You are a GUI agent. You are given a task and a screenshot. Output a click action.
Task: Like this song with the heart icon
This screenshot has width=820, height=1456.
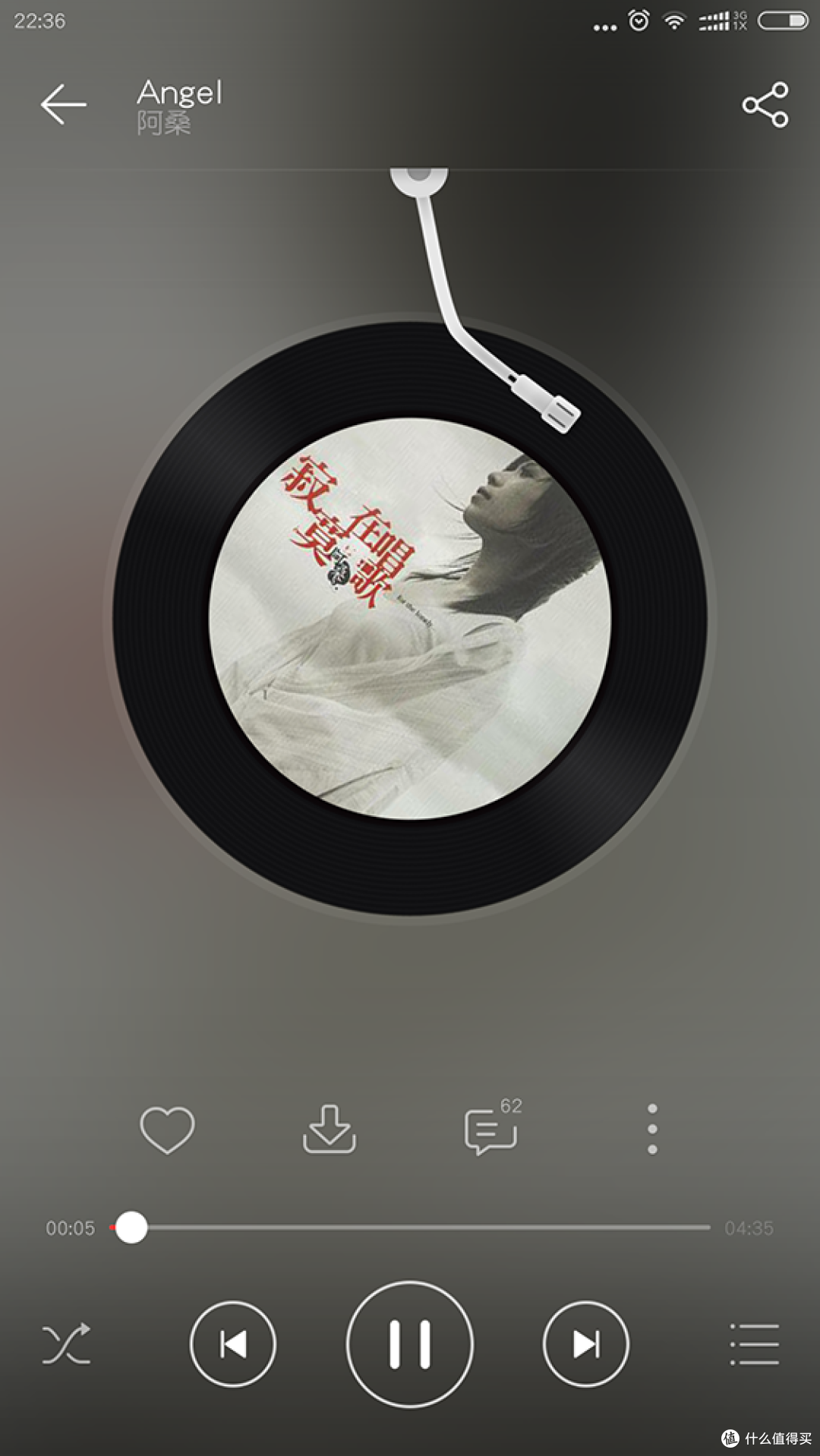pyautogui.click(x=167, y=1130)
